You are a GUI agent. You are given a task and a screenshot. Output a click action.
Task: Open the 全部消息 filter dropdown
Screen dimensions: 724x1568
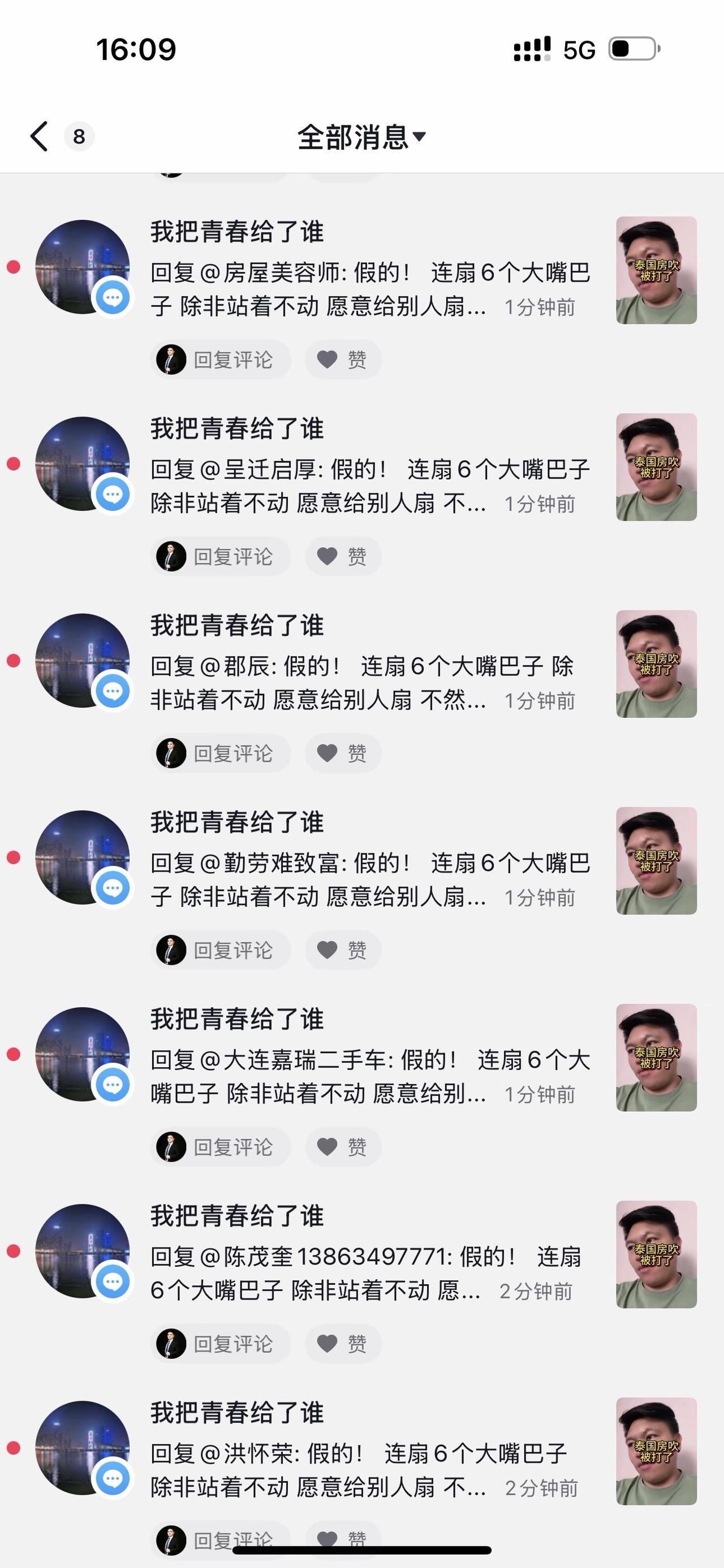click(x=360, y=138)
